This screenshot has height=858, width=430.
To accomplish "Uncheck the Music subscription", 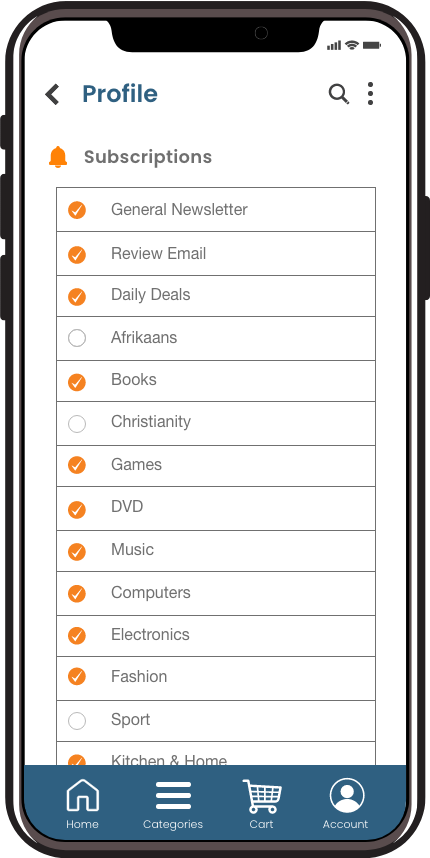I will (77, 552).
